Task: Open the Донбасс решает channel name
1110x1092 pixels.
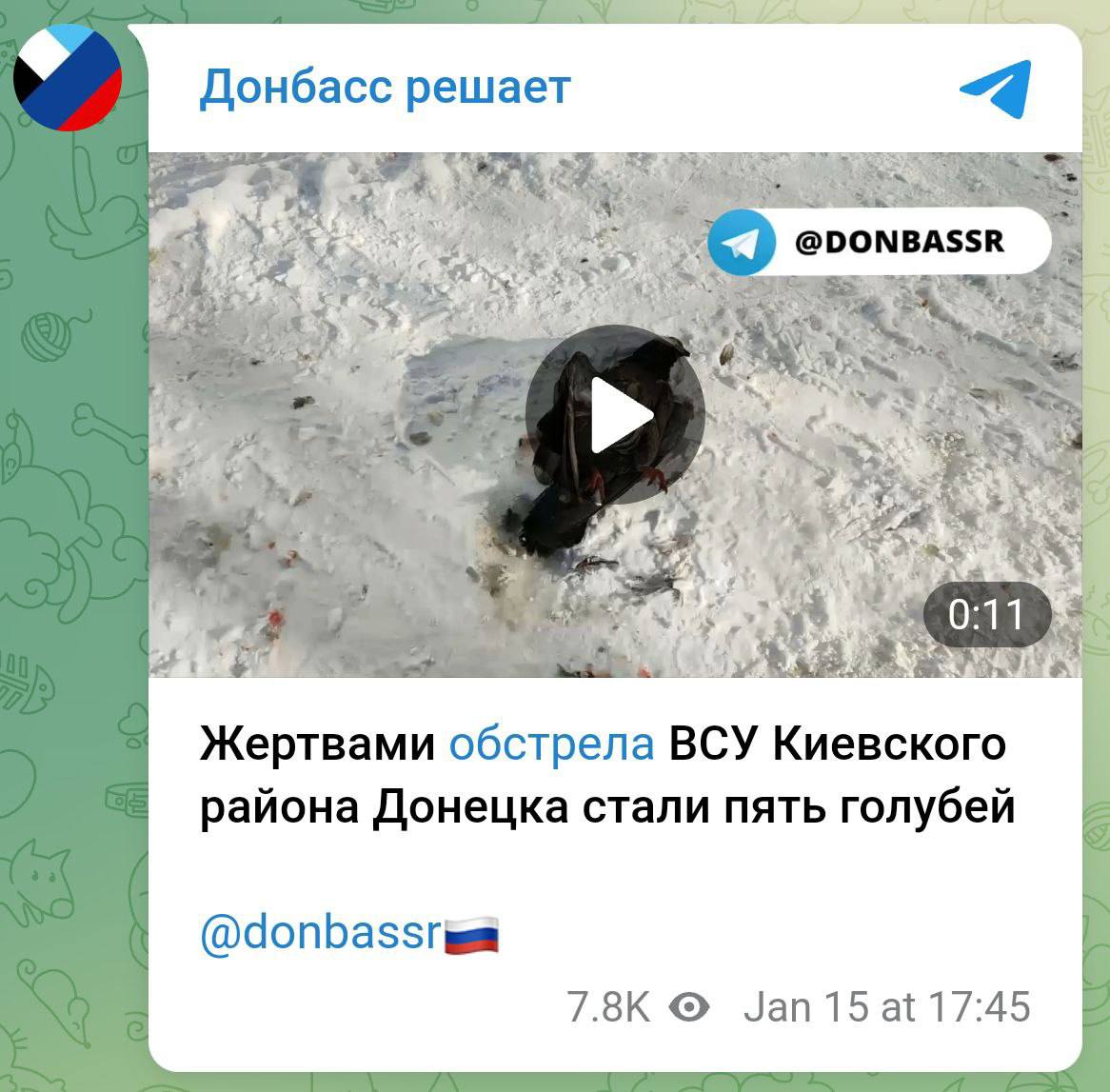Action: 385,88
